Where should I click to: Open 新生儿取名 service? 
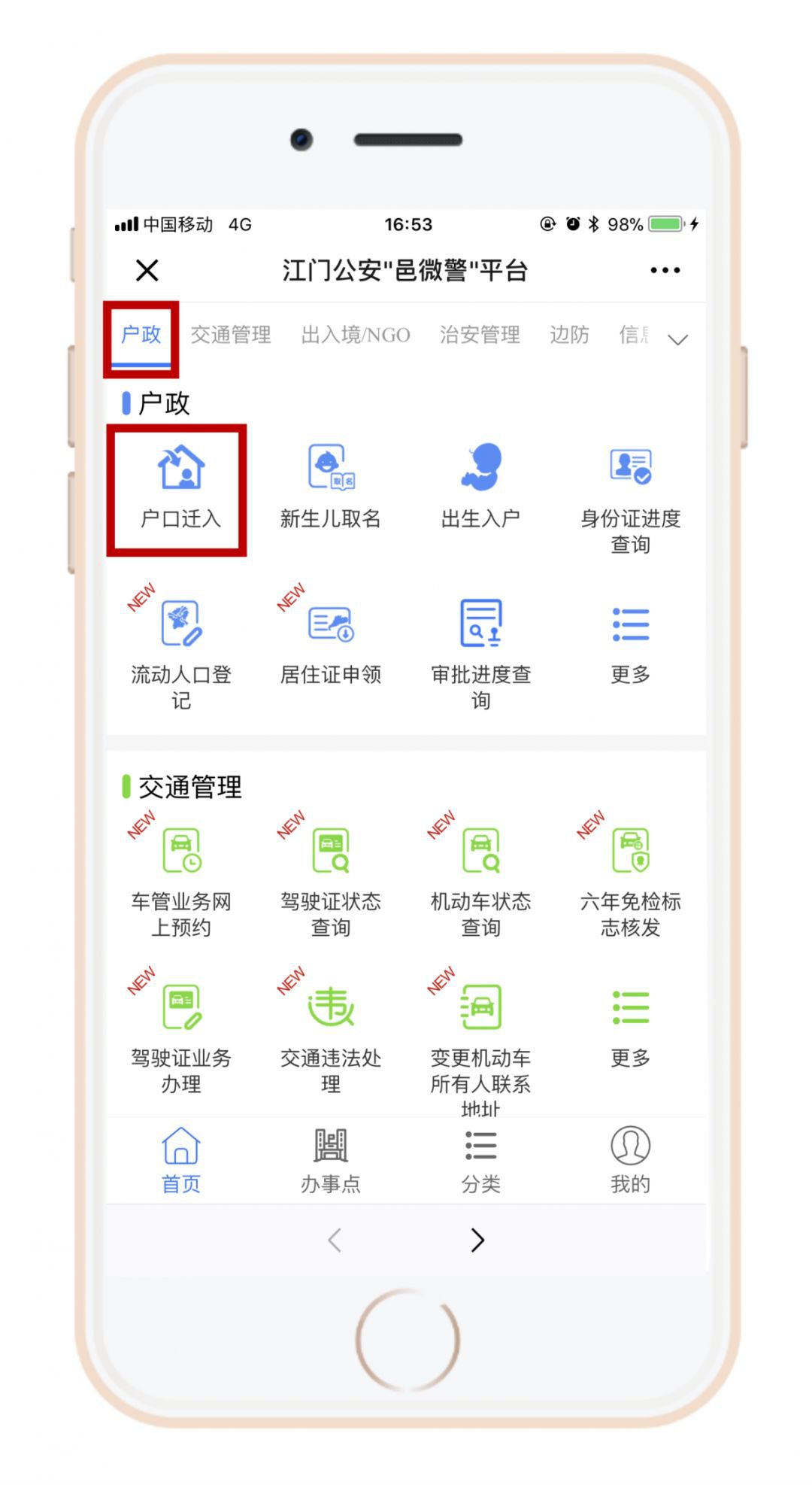[331, 487]
